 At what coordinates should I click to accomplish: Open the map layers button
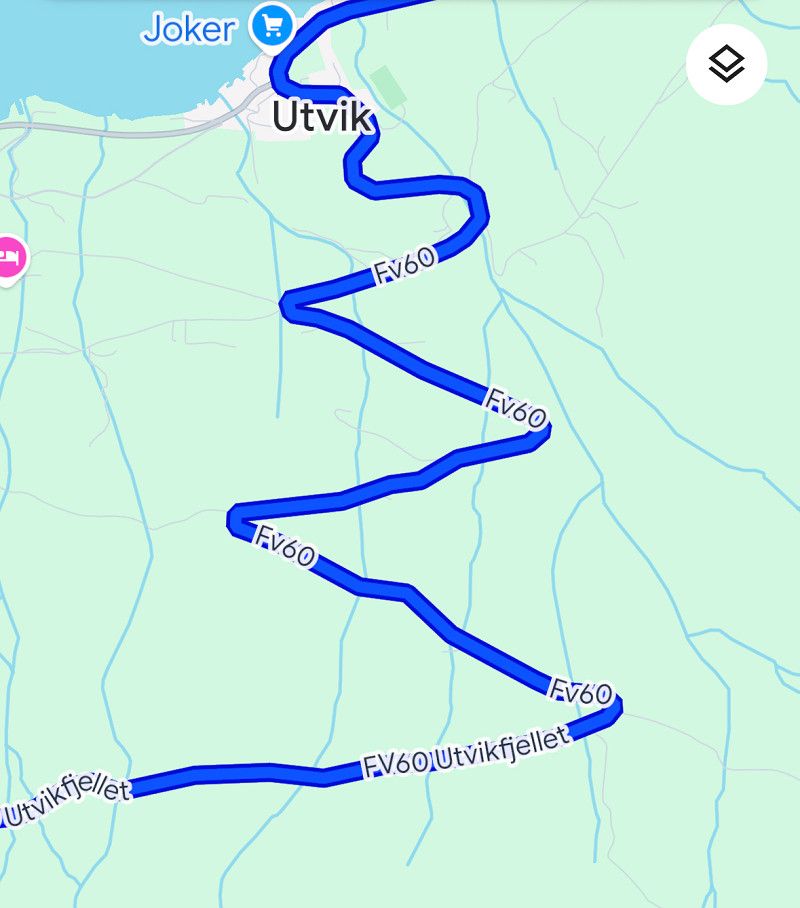click(726, 64)
